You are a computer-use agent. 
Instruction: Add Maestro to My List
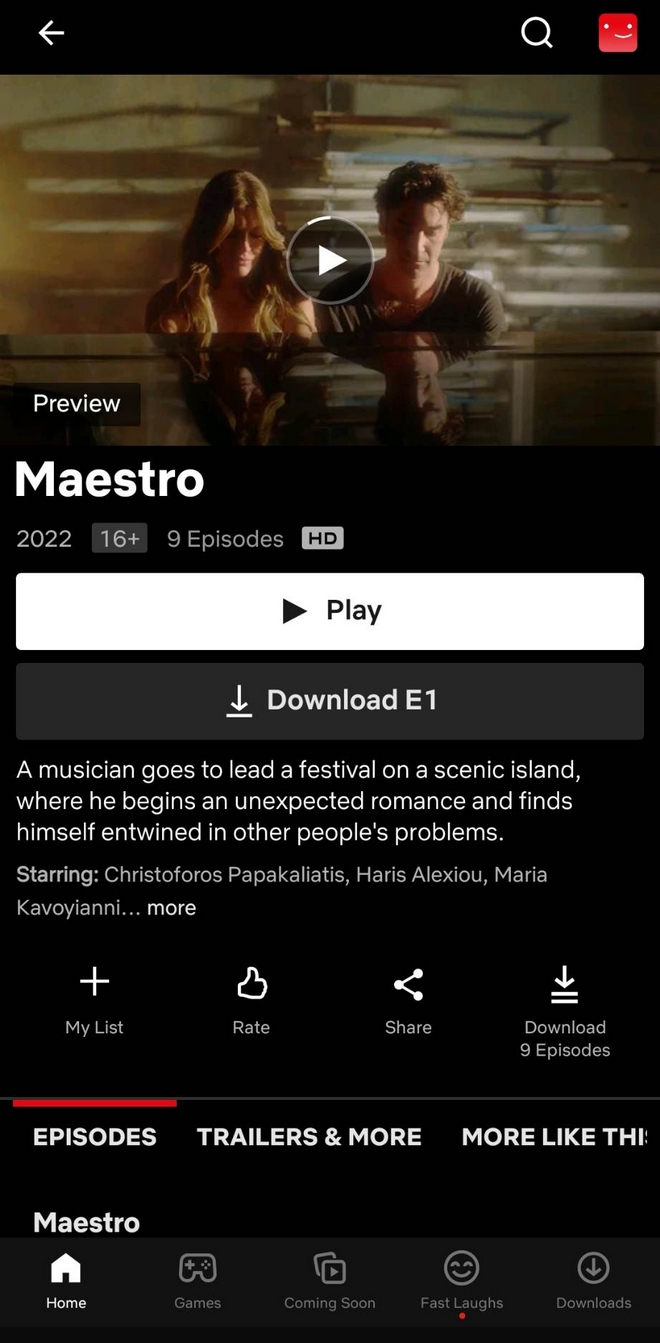[x=95, y=999]
